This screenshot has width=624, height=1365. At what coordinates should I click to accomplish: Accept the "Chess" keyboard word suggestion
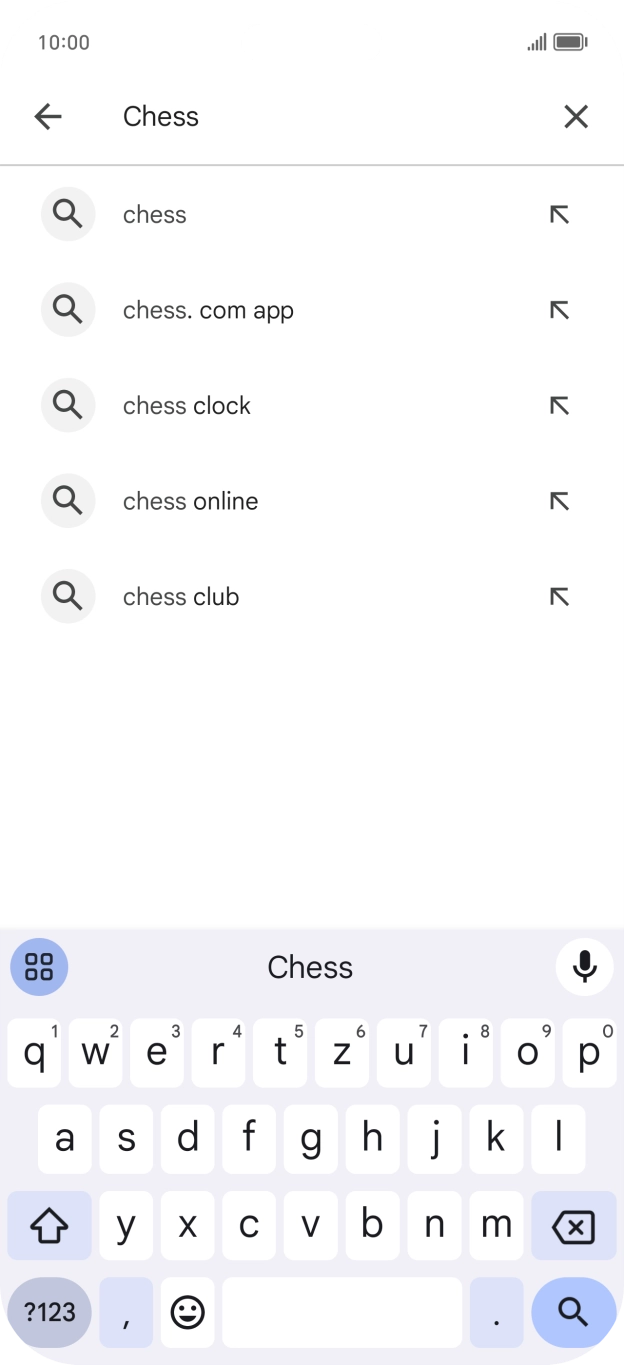pyautogui.click(x=310, y=967)
